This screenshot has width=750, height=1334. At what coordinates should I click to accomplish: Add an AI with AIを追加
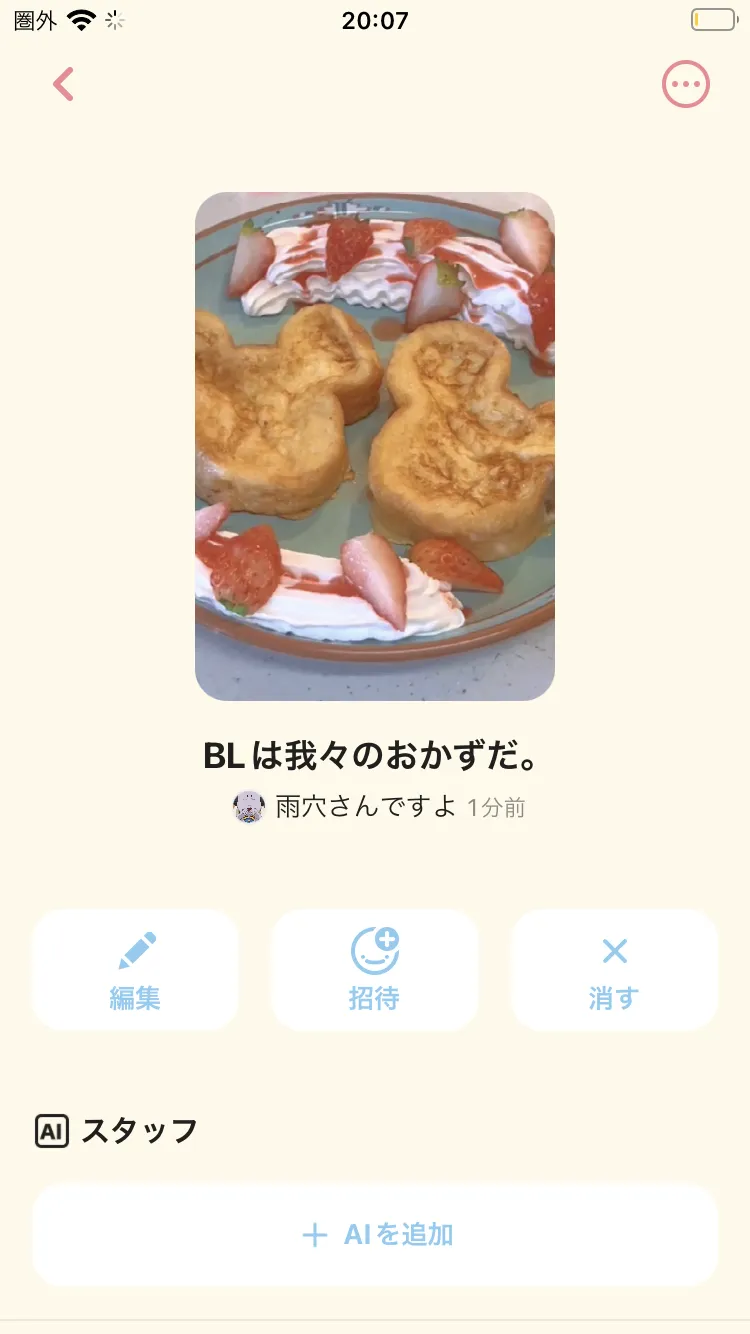[375, 1235]
